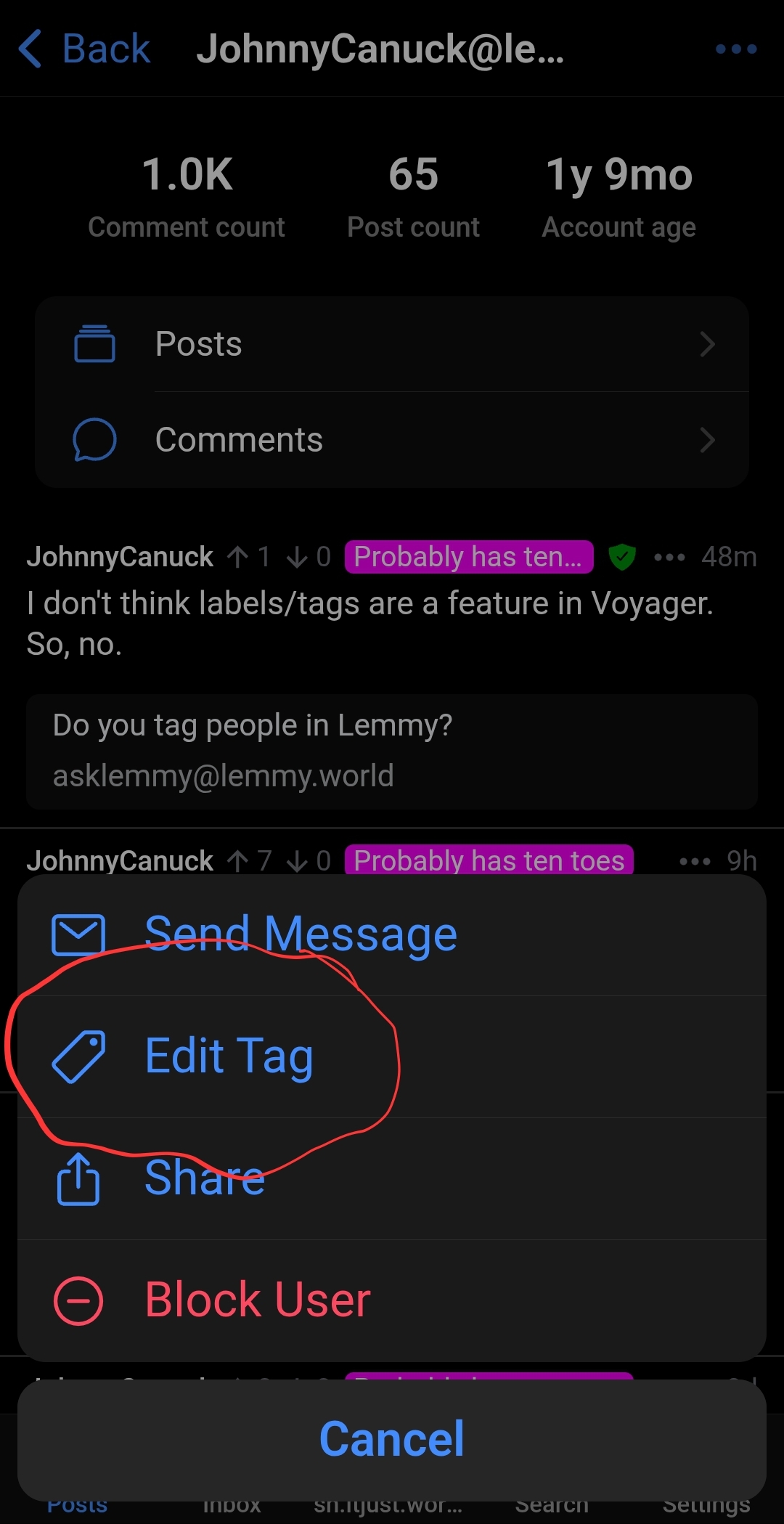Image resolution: width=784 pixels, height=1524 pixels.
Task: Open the 'Do you tag people in Lemmy?' post
Action: pyautogui.click(x=392, y=751)
